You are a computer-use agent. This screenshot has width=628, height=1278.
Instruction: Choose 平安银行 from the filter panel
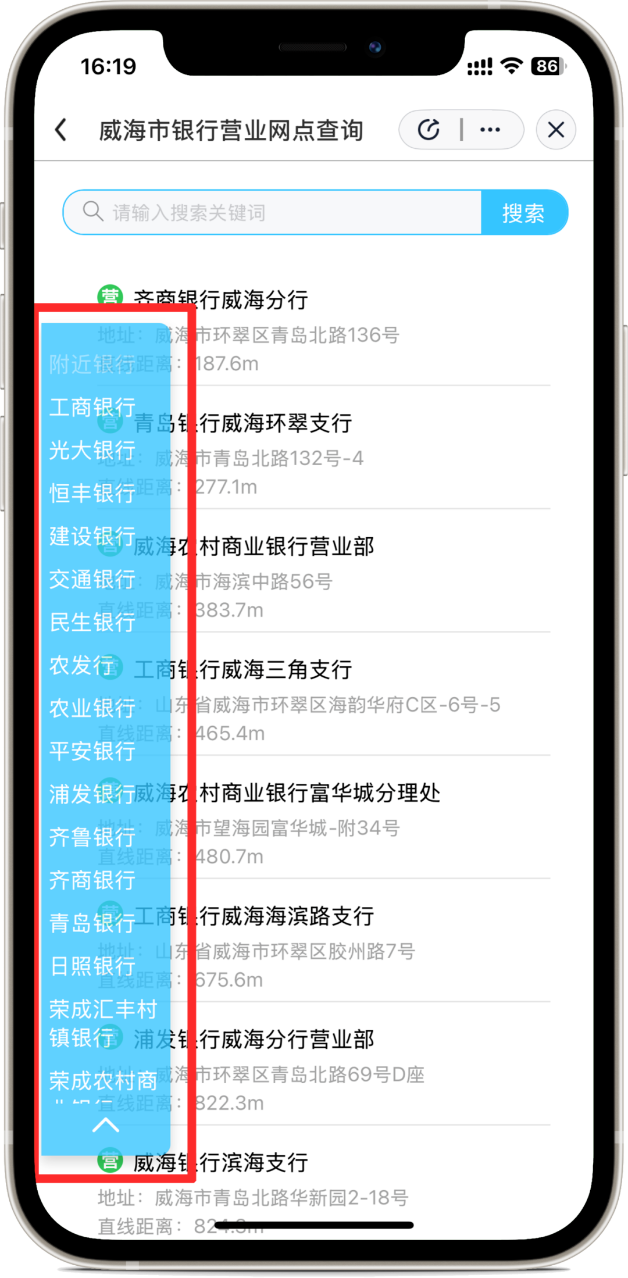point(92,752)
